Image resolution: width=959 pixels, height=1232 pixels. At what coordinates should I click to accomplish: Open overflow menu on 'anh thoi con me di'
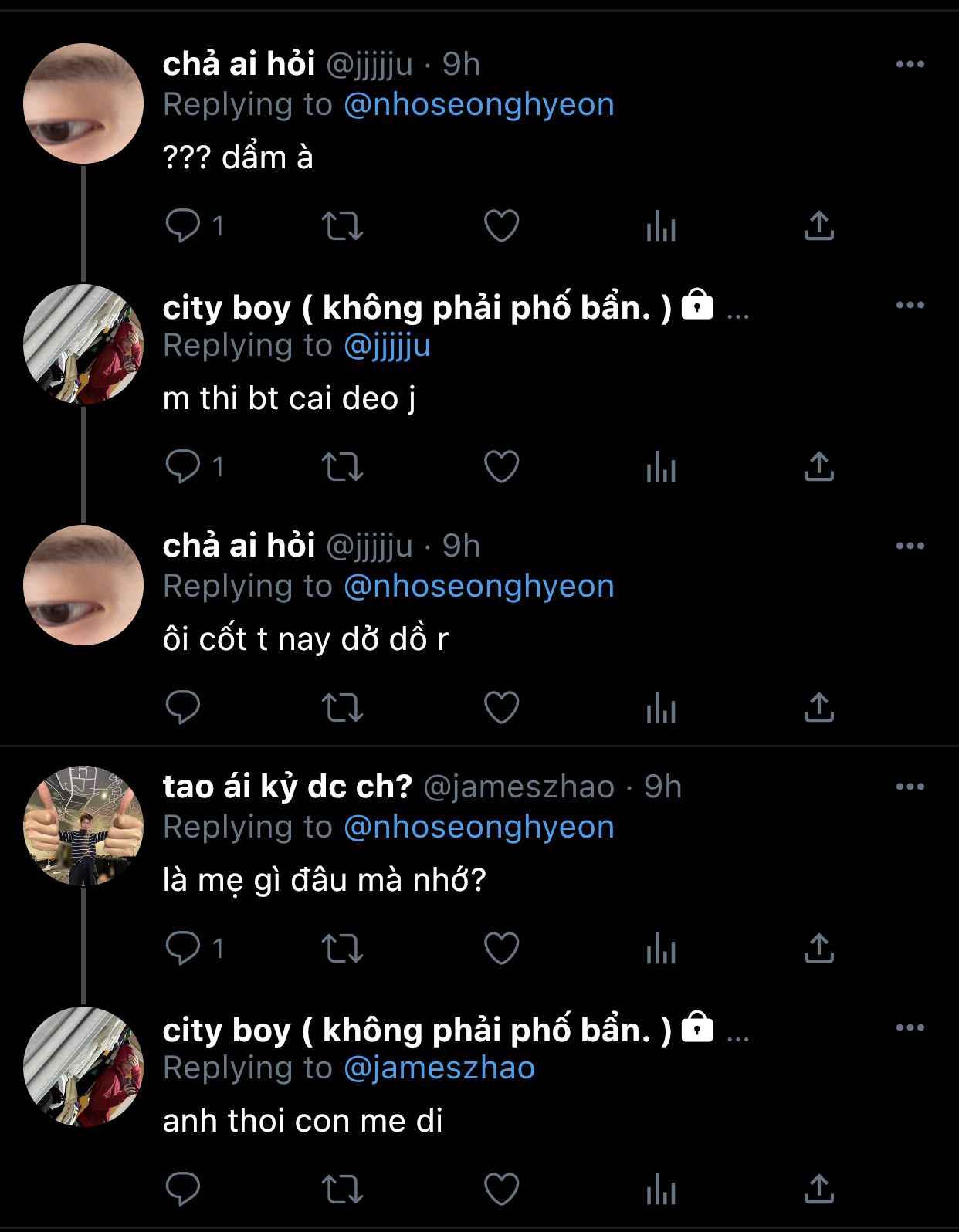(x=910, y=1028)
